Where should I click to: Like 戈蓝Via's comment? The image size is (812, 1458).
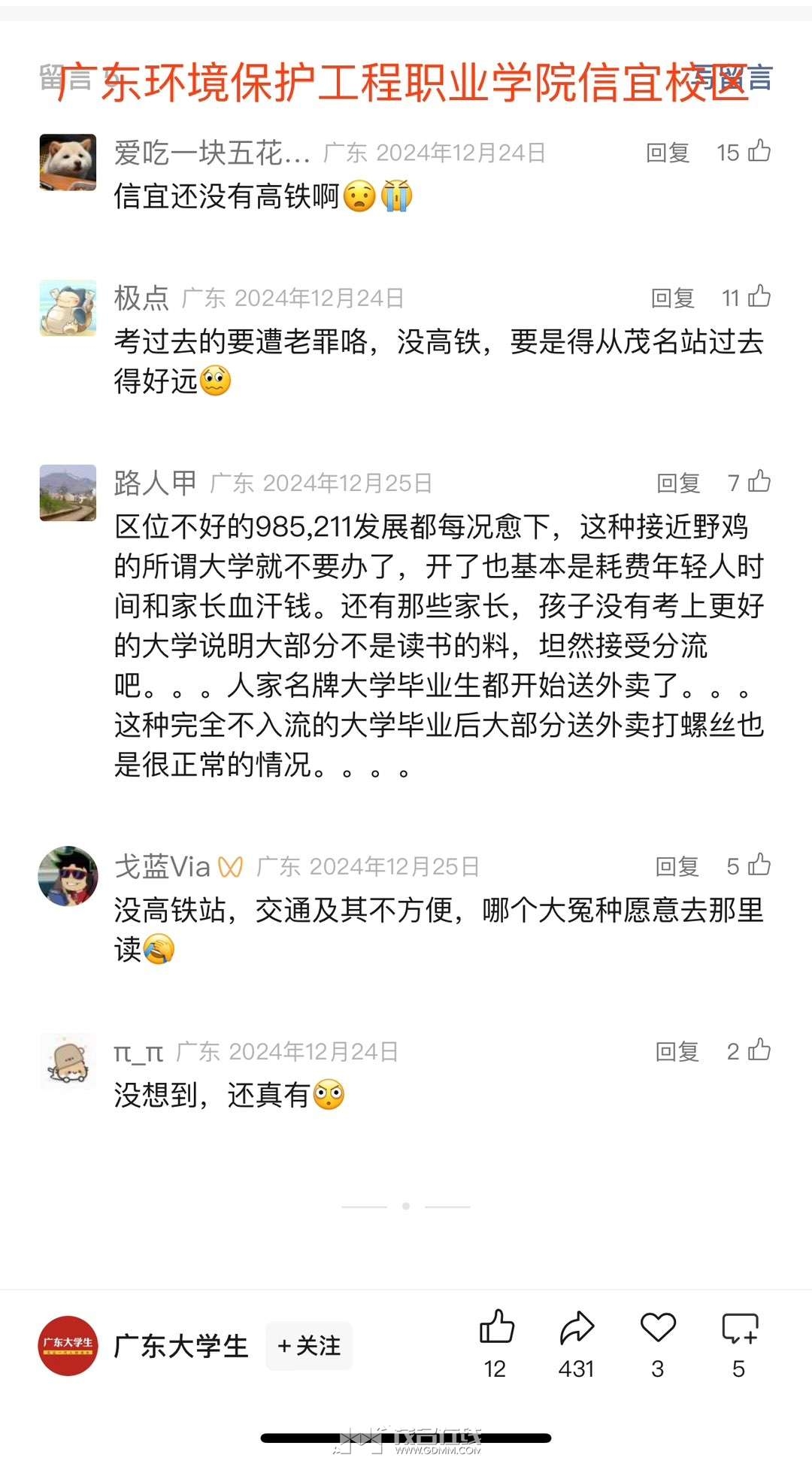pyautogui.click(x=759, y=865)
